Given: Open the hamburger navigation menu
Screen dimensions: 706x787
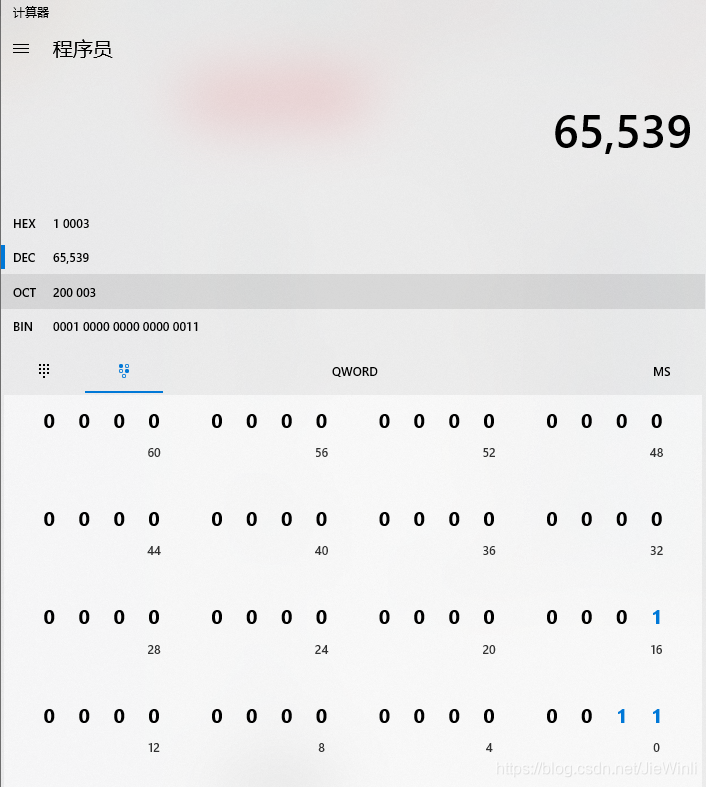Looking at the screenshot, I should coord(21,49).
